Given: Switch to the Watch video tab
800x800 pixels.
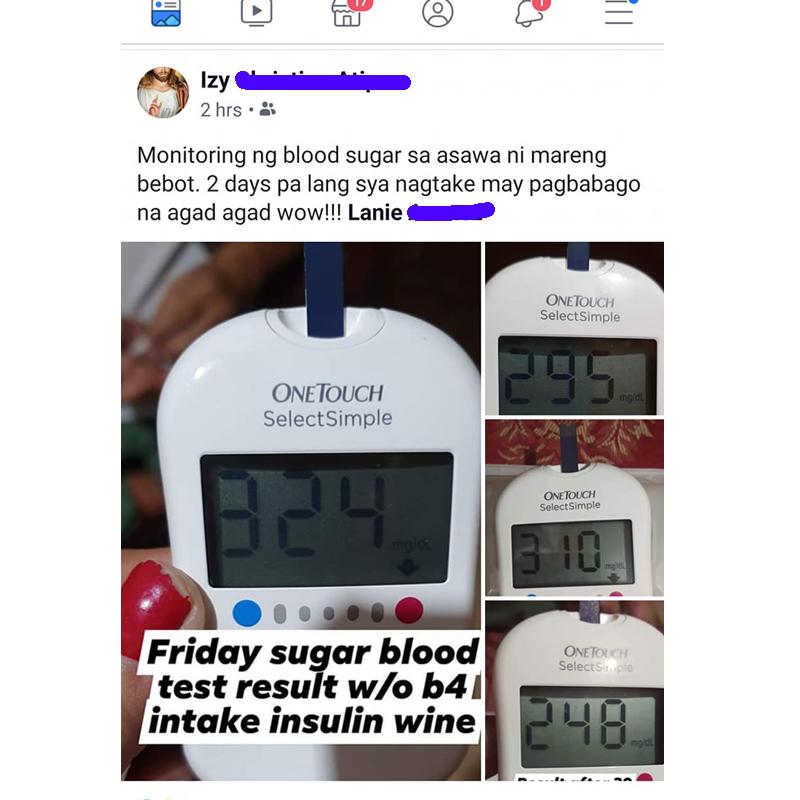Looking at the screenshot, I should 257,12.
